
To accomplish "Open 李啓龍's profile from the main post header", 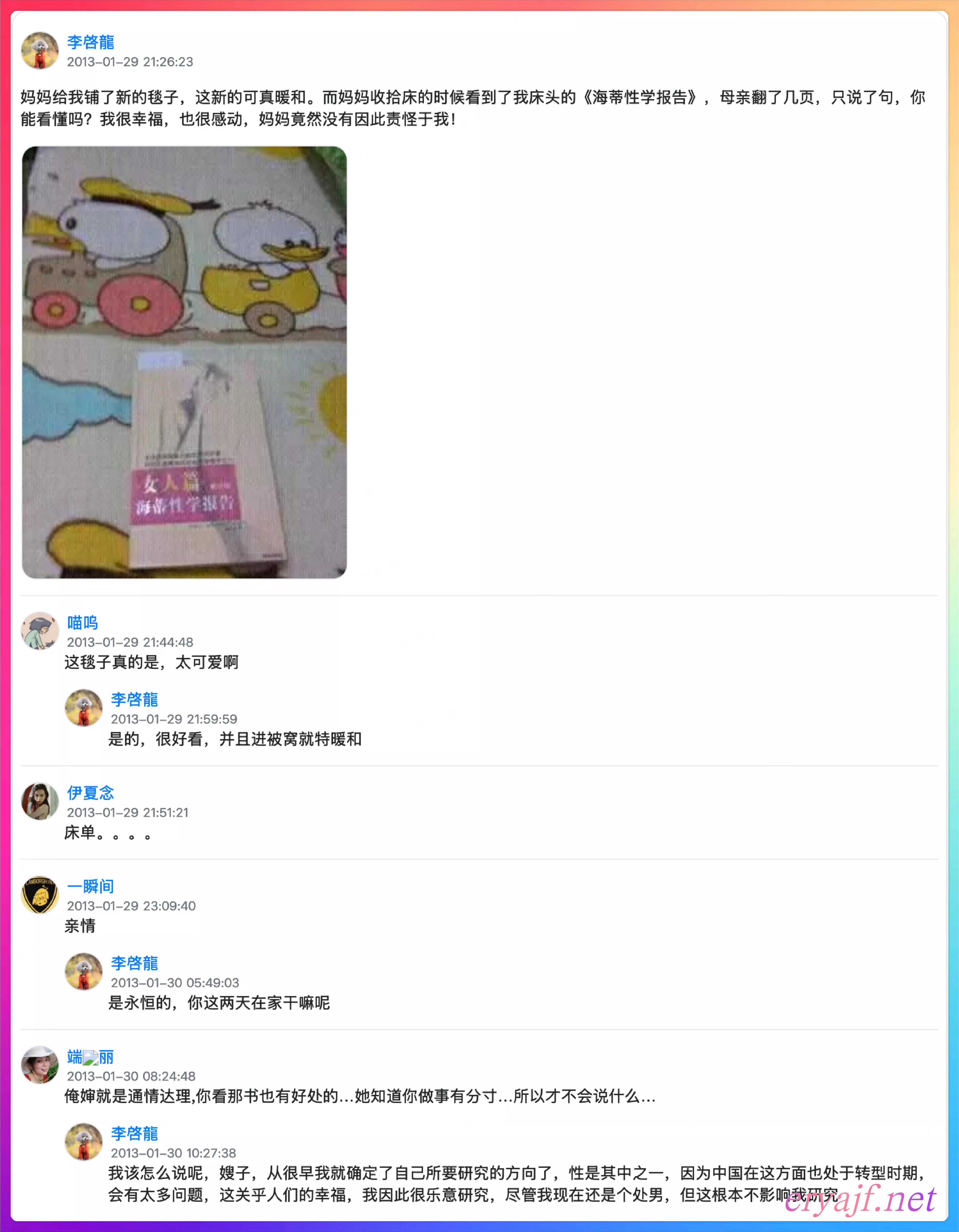I will pos(90,42).
